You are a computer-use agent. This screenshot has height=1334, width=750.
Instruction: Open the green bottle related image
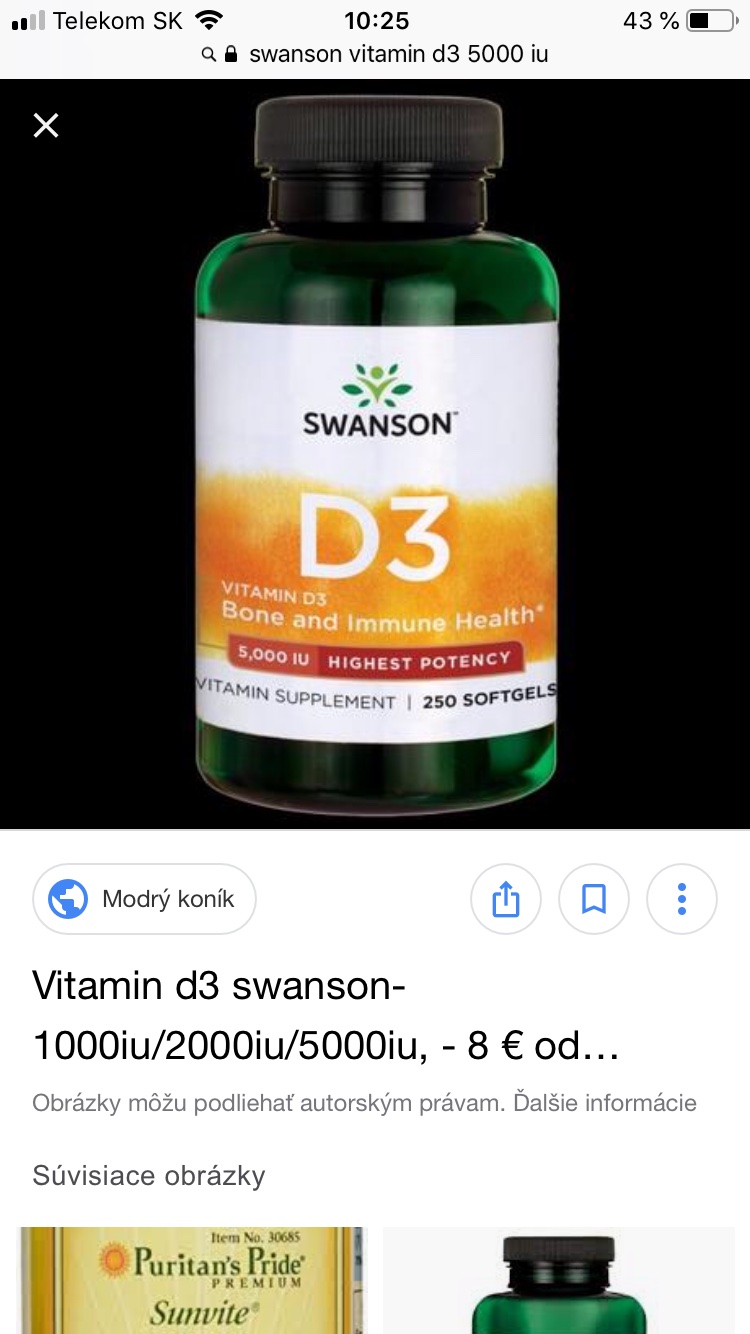click(x=558, y=1280)
